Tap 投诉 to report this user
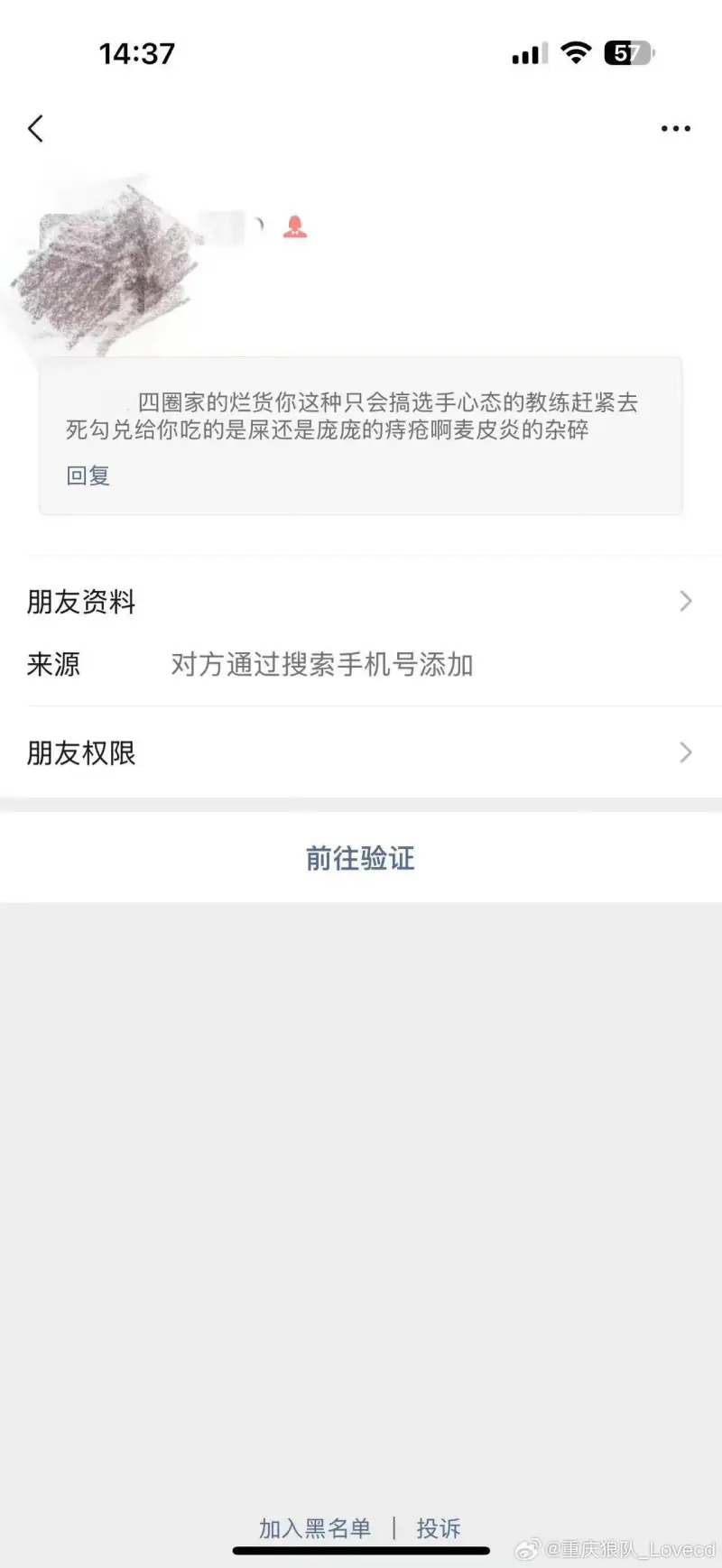 [x=439, y=1527]
